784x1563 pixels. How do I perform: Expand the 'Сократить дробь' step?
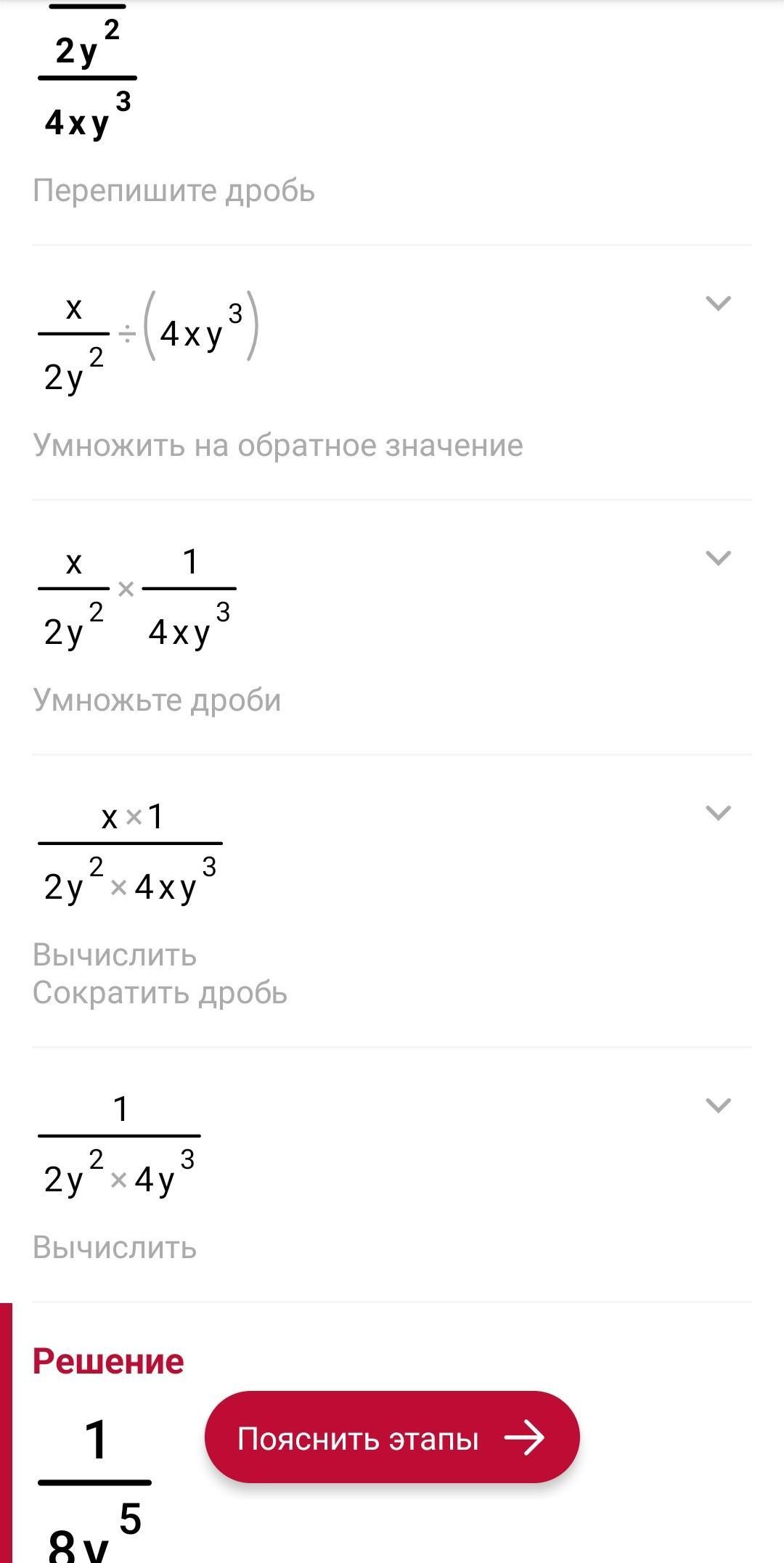pos(718,812)
